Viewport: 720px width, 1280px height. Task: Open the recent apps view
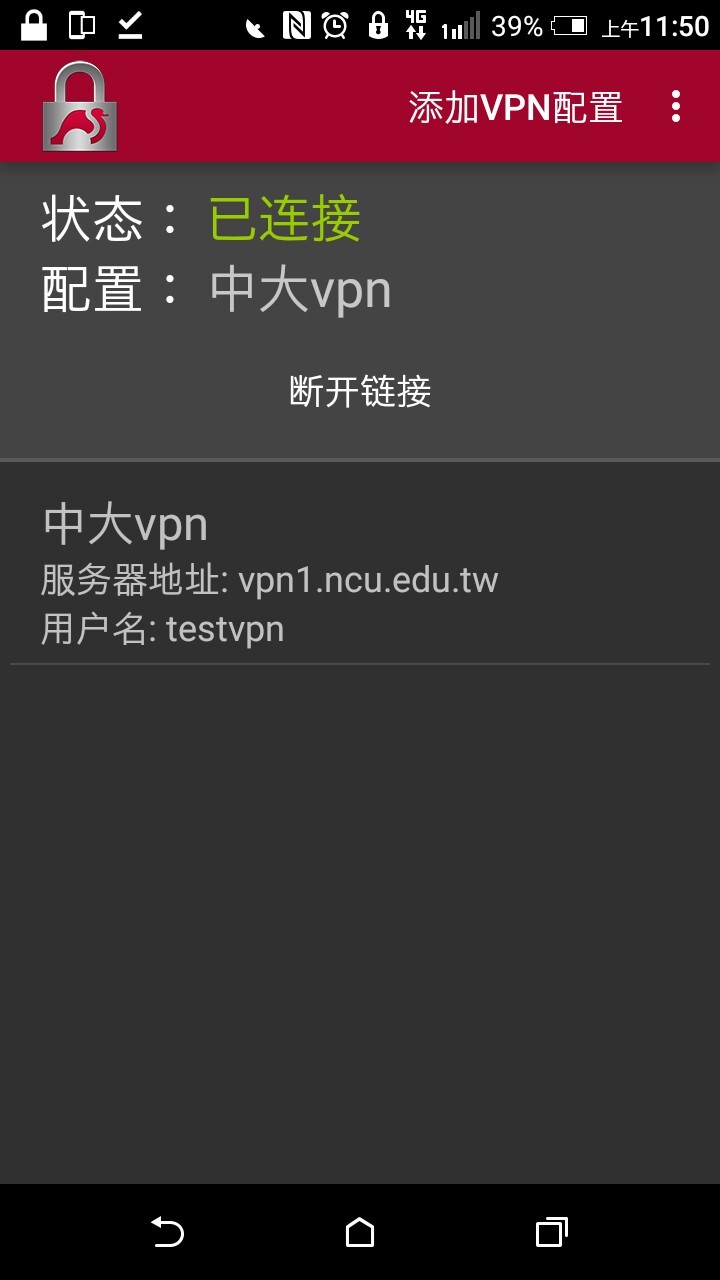click(x=551, y=1232)
